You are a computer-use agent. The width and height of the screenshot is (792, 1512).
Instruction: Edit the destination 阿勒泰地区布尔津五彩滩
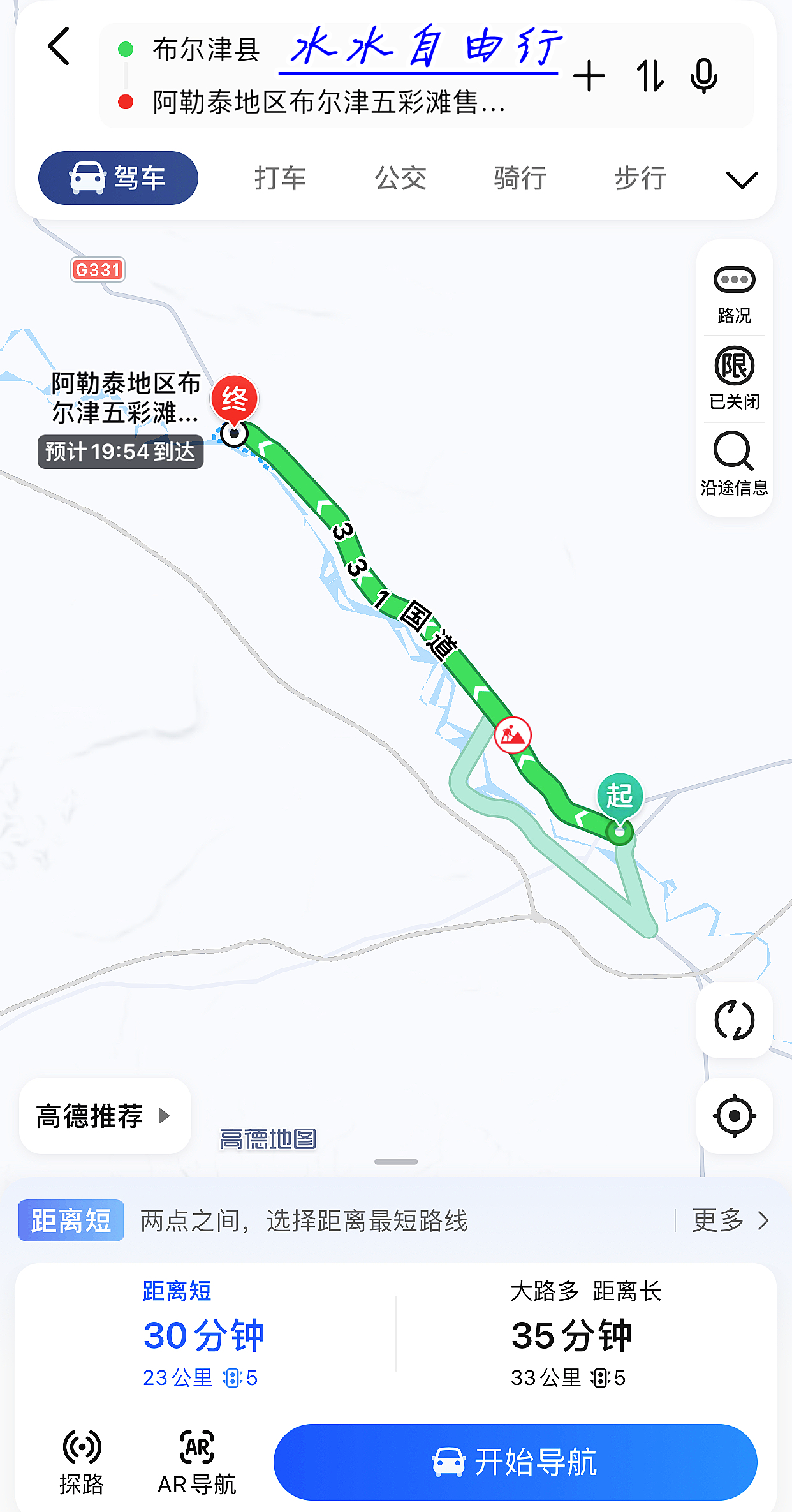(328, 102)
